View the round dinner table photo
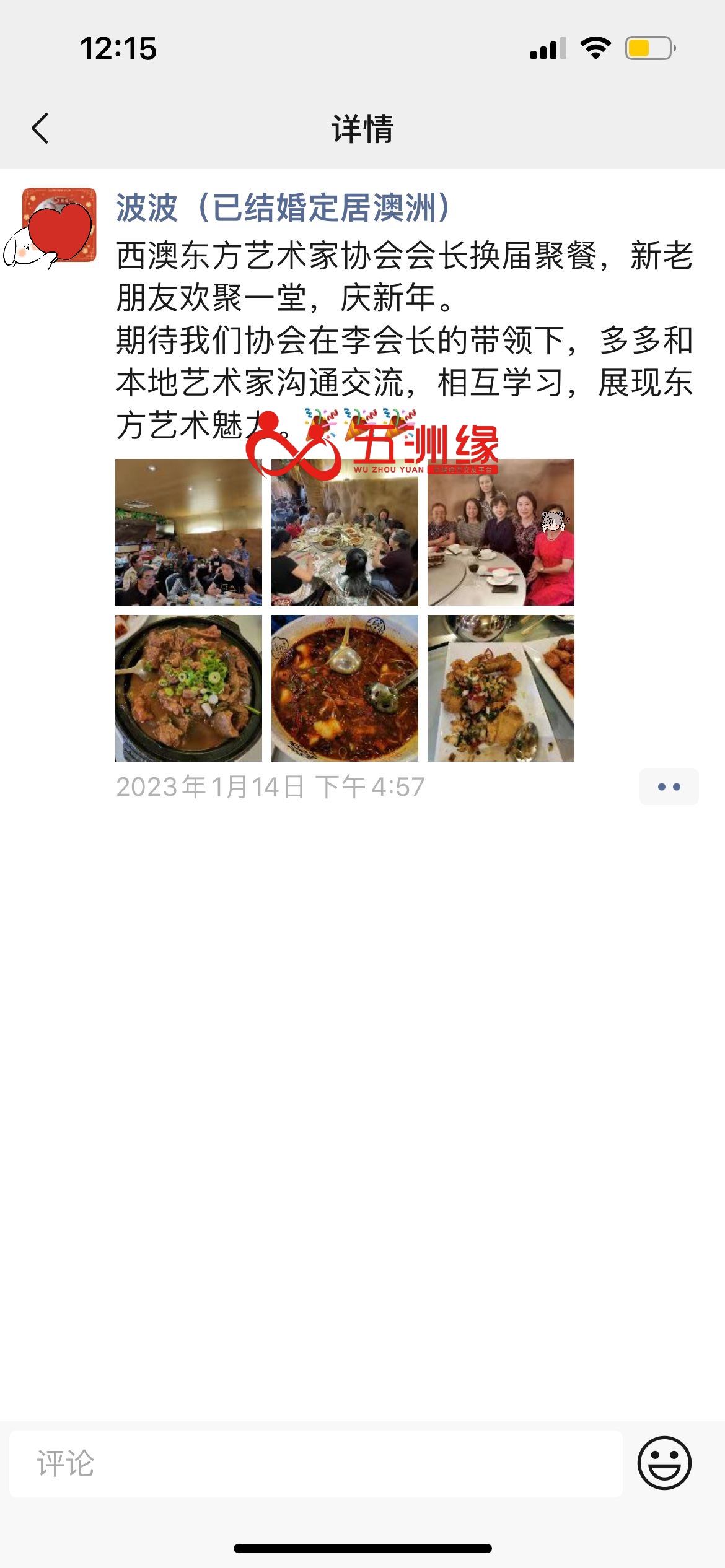The image size is (725, 1568). 345,532
